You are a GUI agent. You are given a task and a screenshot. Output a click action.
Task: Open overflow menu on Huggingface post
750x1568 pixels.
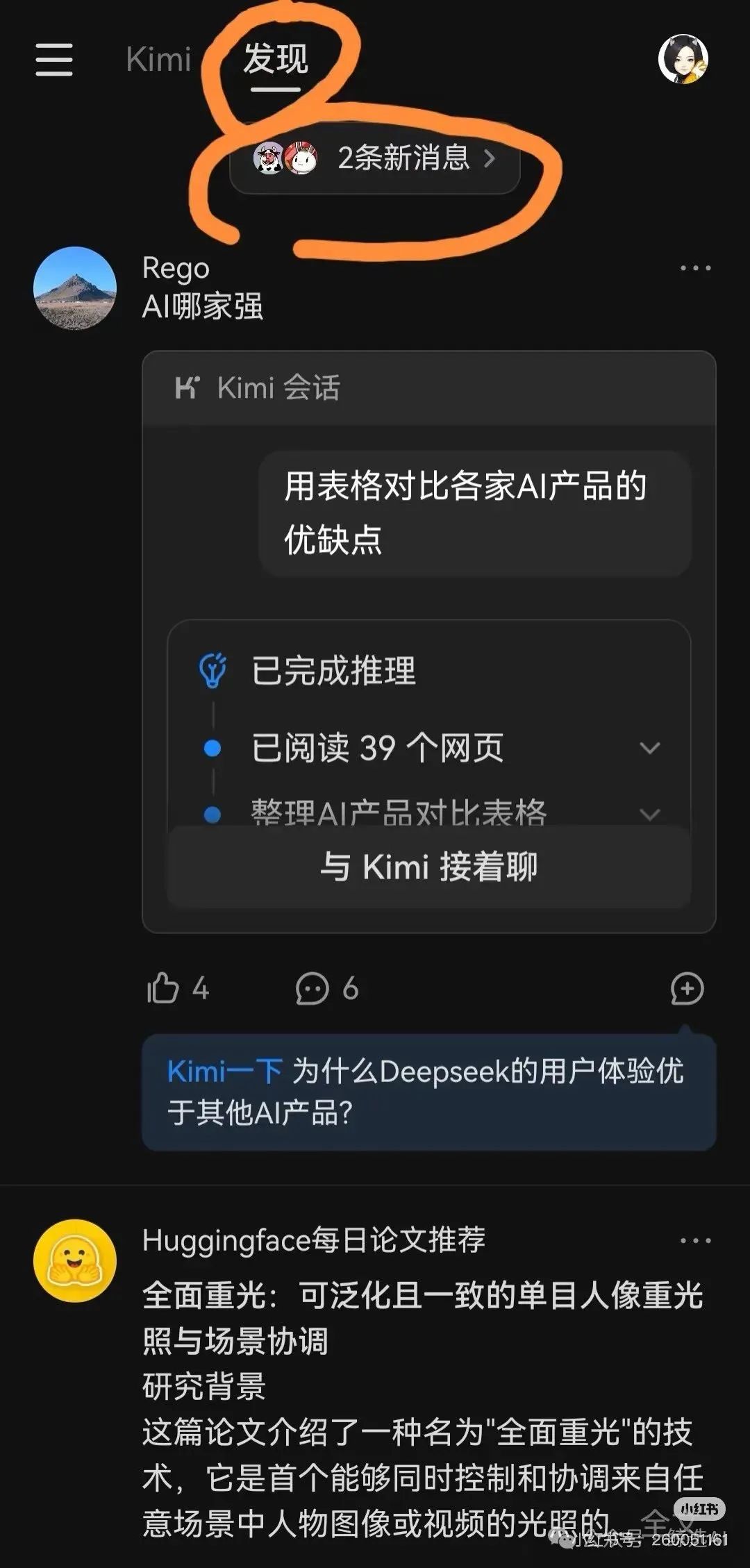tap(695, 1241)
